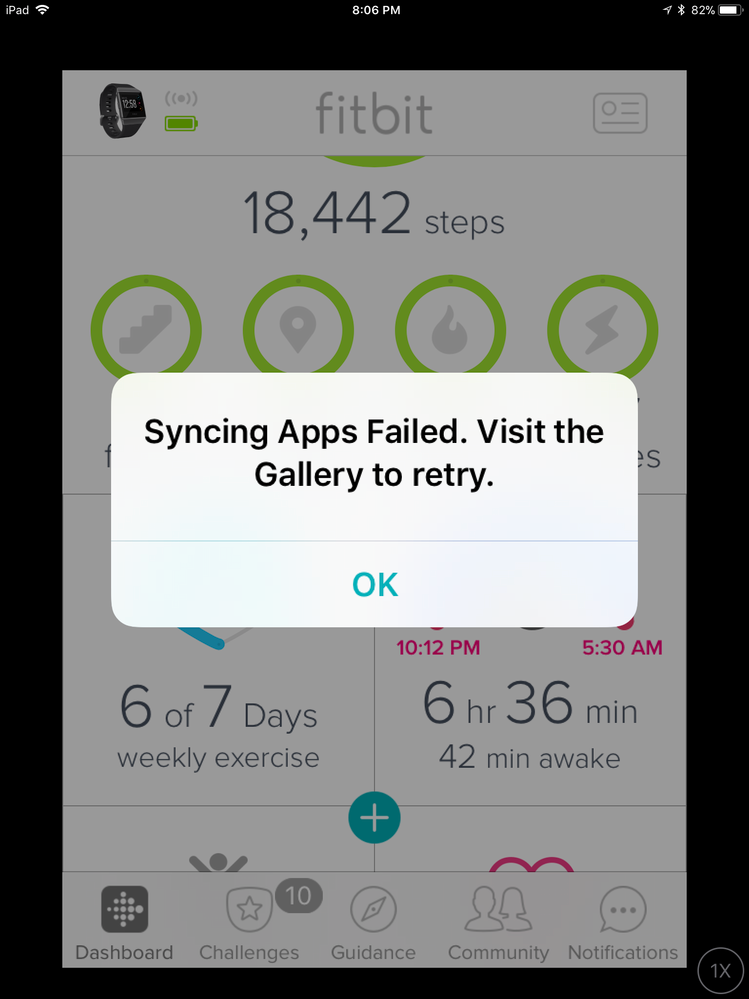Open the Notifications tab
Image resolution: width=749 pixels, height=999 pixels.
(622, 923)
